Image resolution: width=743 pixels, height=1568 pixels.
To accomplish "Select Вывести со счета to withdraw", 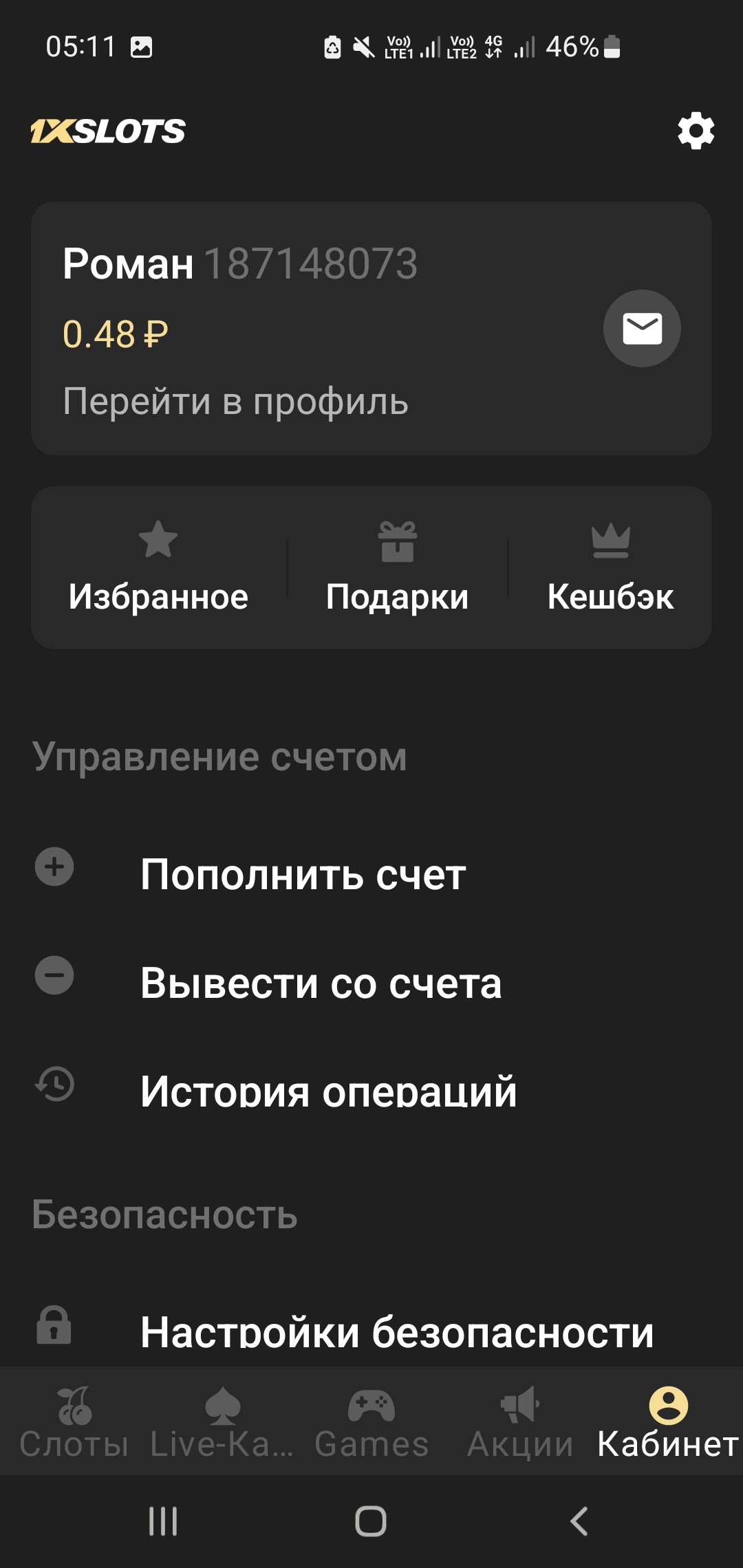I will tap(321, 983).
